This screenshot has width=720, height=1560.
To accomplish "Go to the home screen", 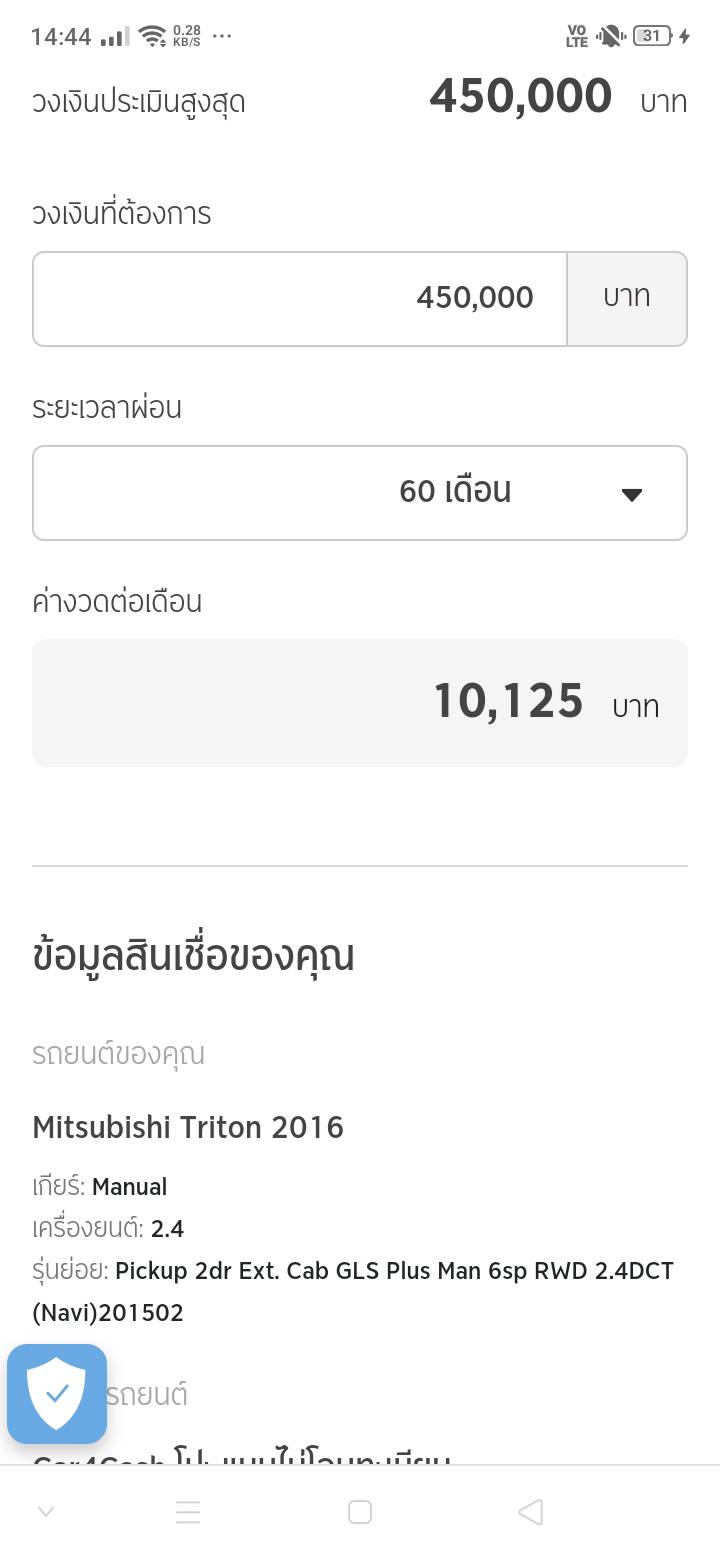I will (x=360, y=1511).
